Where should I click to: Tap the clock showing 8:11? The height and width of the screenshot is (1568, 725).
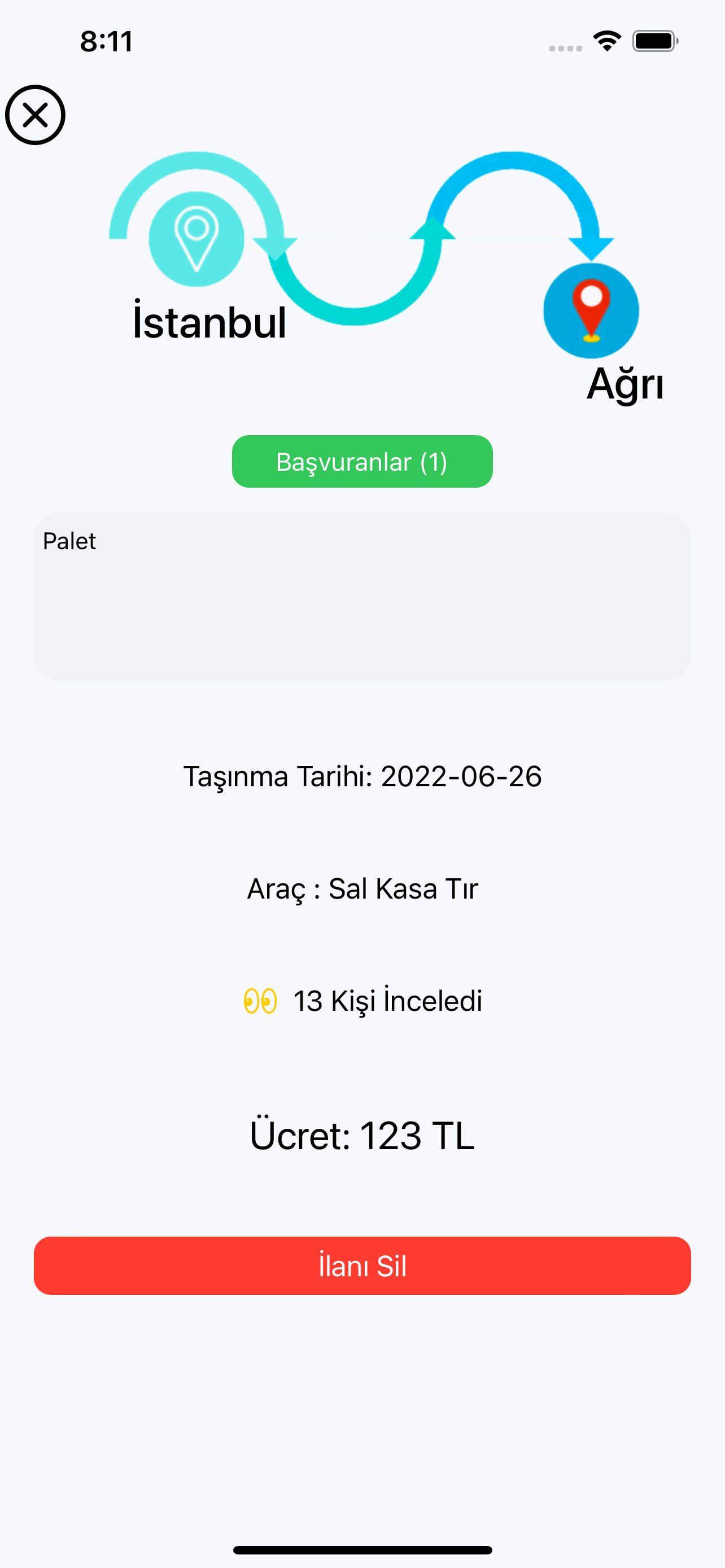pyautogui.click(x=107, y=41)
